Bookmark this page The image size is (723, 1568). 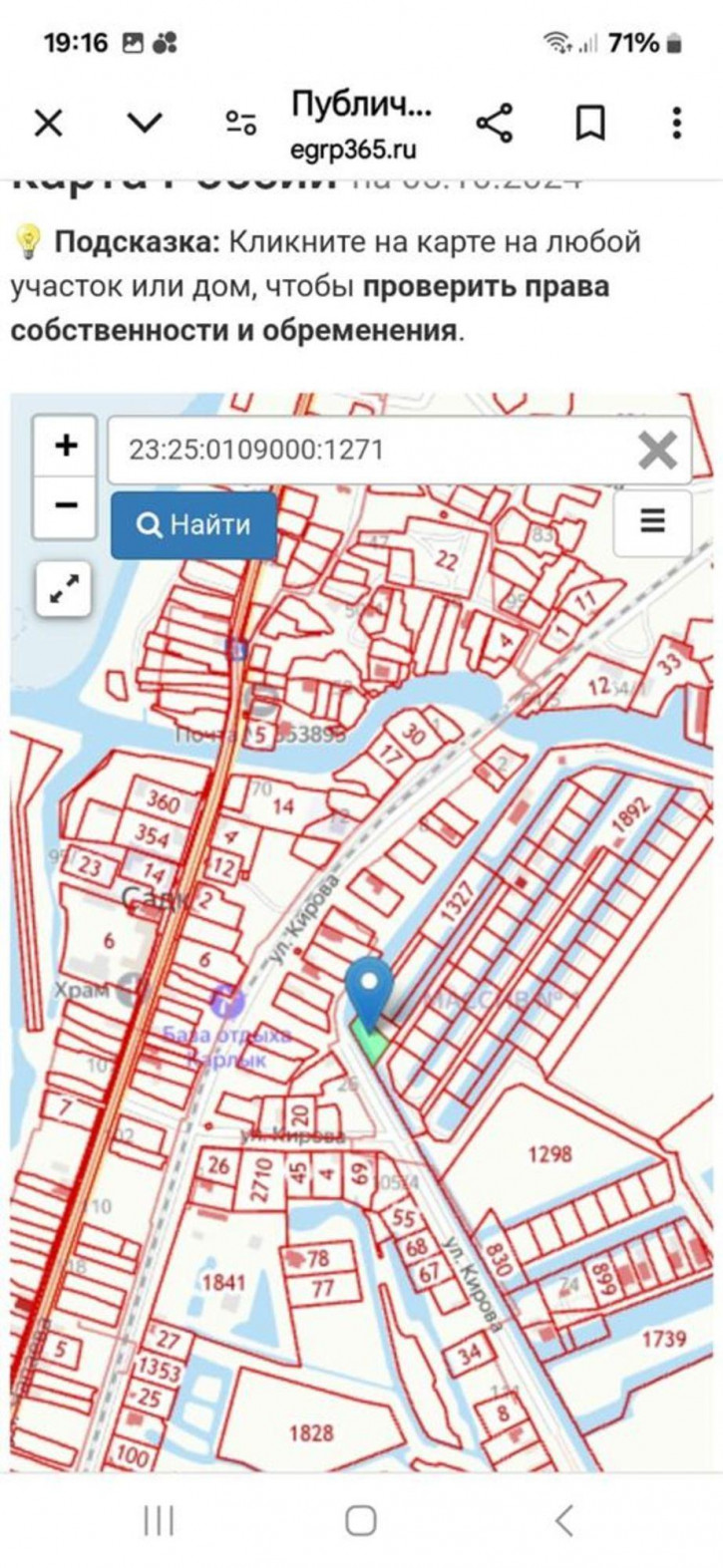(589, 124)
